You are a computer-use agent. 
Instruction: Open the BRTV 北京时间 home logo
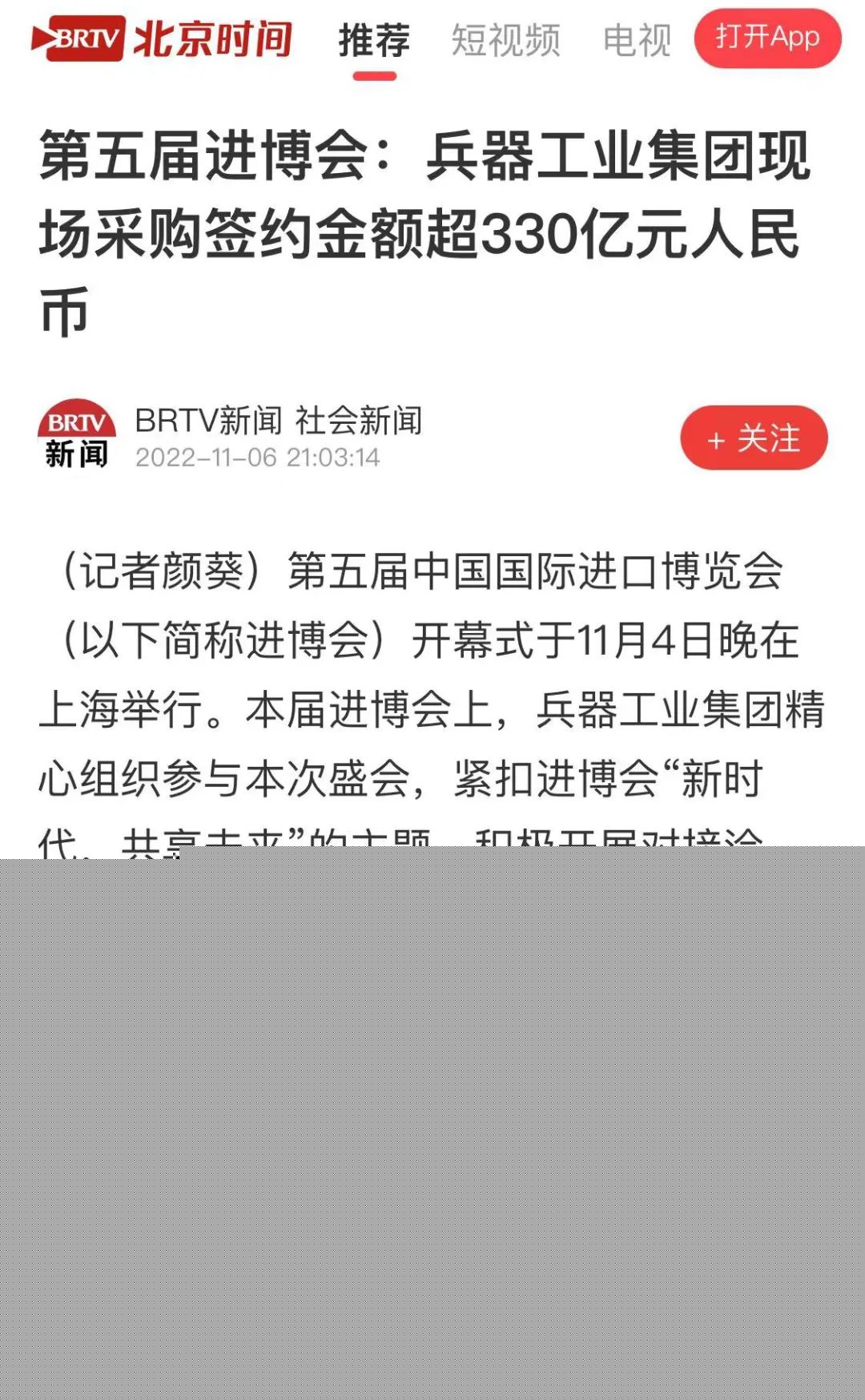point(162,38)
